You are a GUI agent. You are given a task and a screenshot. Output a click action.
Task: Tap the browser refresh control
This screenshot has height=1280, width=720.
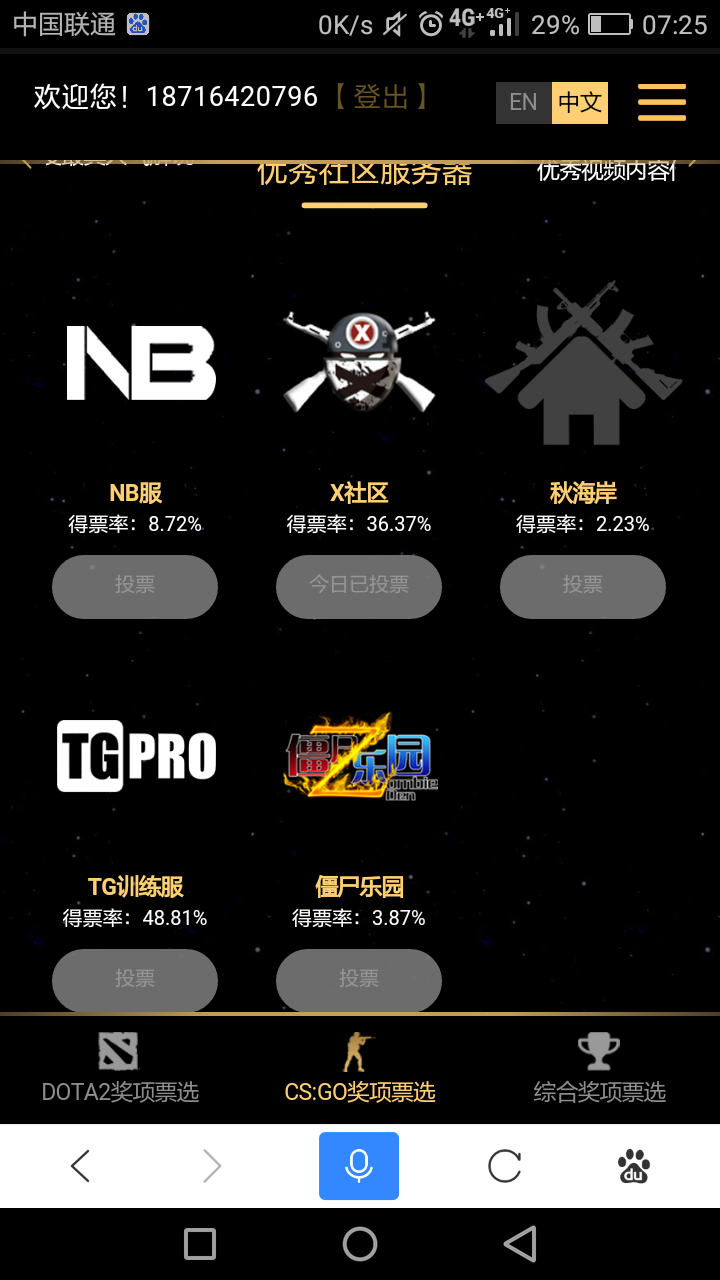(x=504, y=1165)
